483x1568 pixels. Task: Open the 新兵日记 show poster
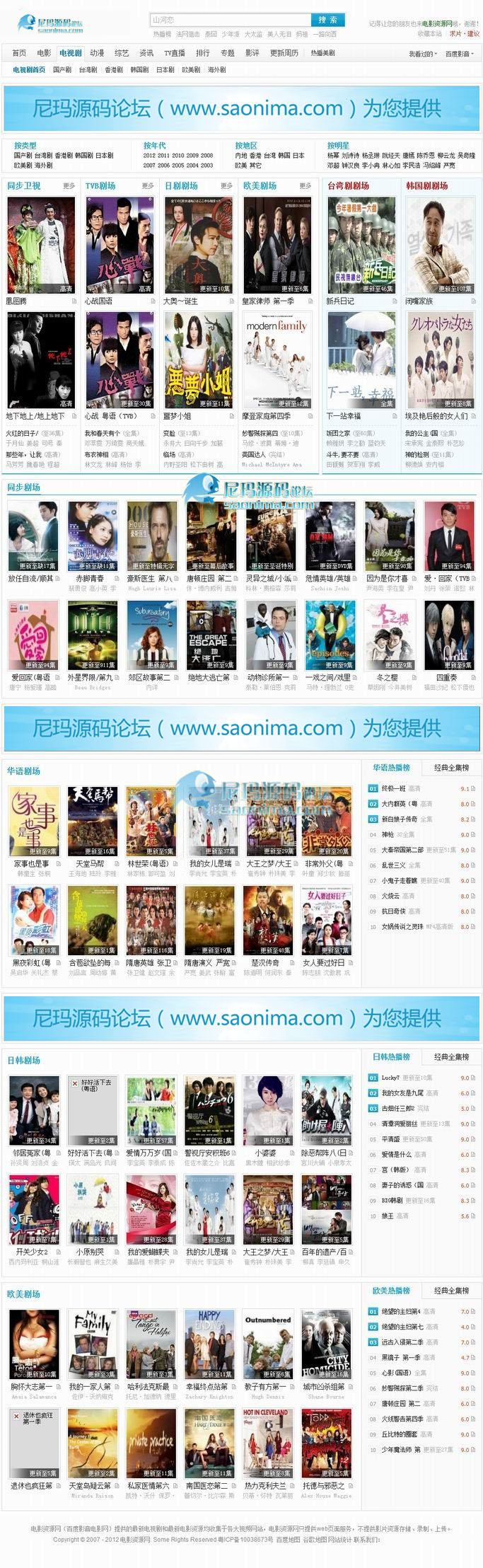pyautogui.click(x=361, y=245)
